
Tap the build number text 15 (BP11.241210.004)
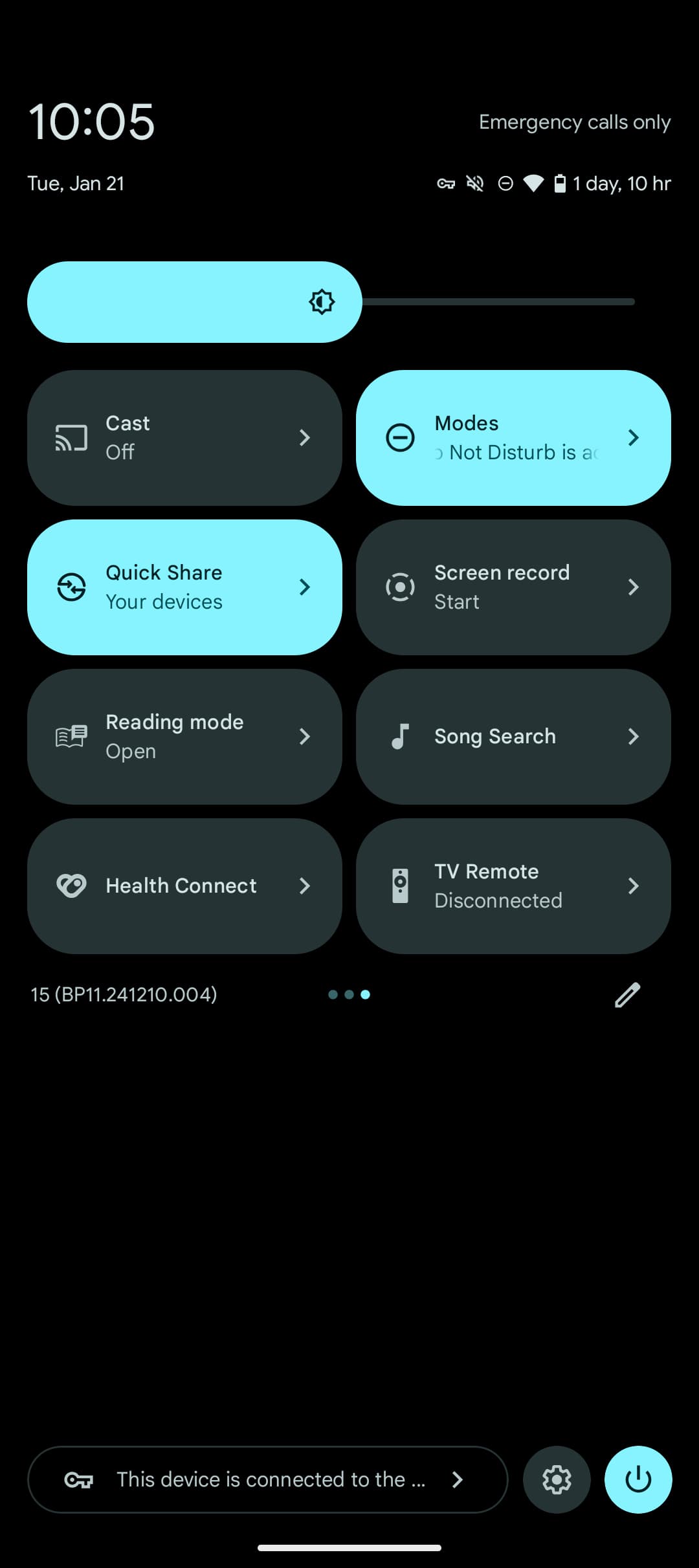tap(124, 994)
